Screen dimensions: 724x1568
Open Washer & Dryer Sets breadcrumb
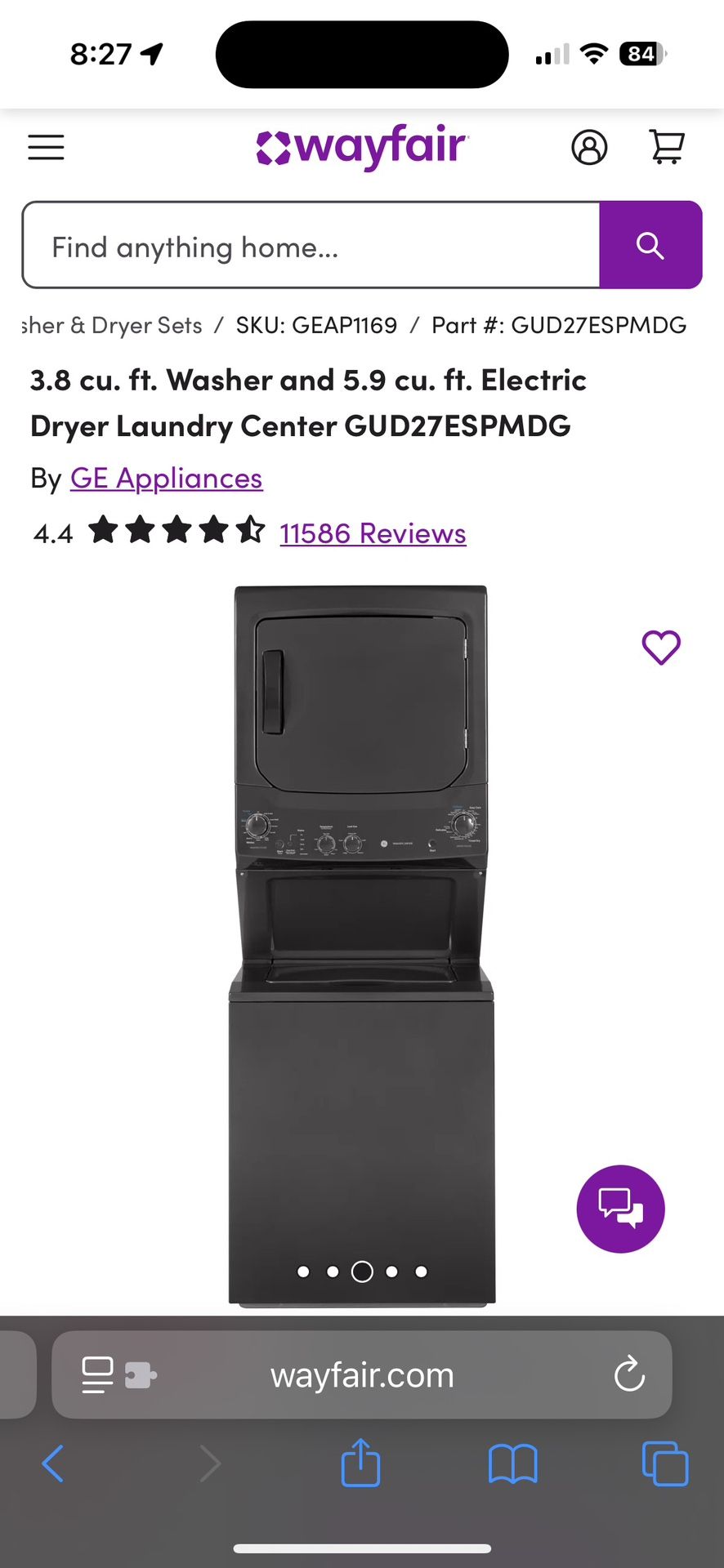click(x=112, y=325)
